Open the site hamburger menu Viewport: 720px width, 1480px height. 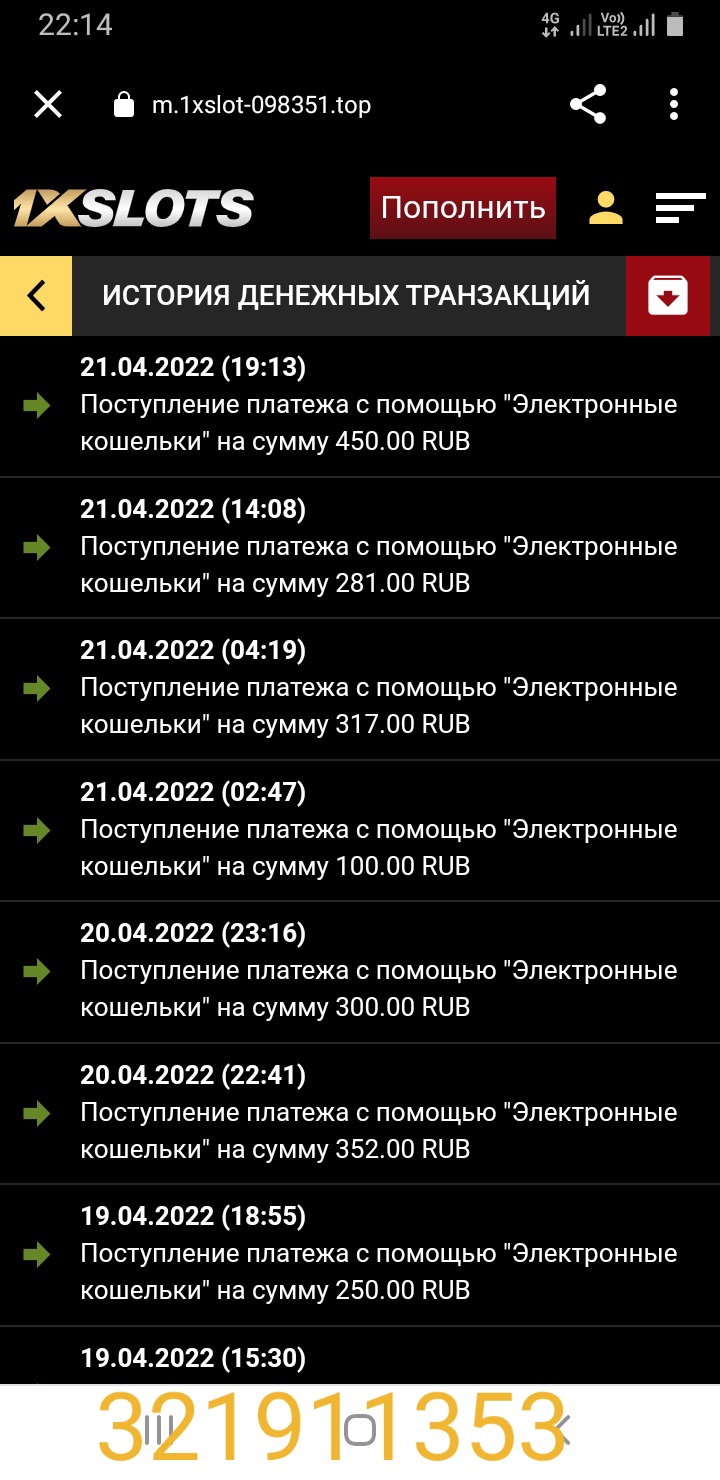[680, 208]
